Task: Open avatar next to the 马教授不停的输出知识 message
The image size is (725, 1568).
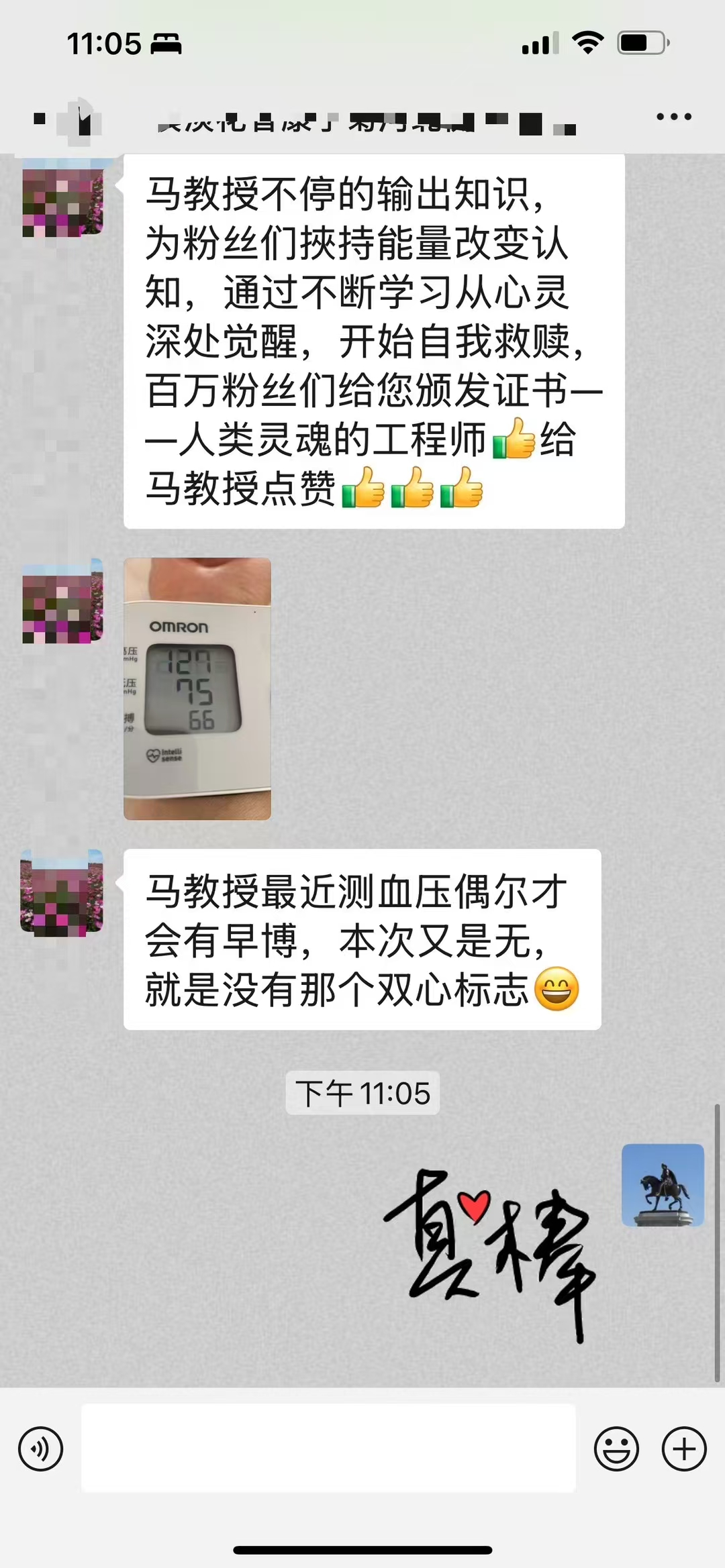Action: pyautogui.click(x=62, y=199)
